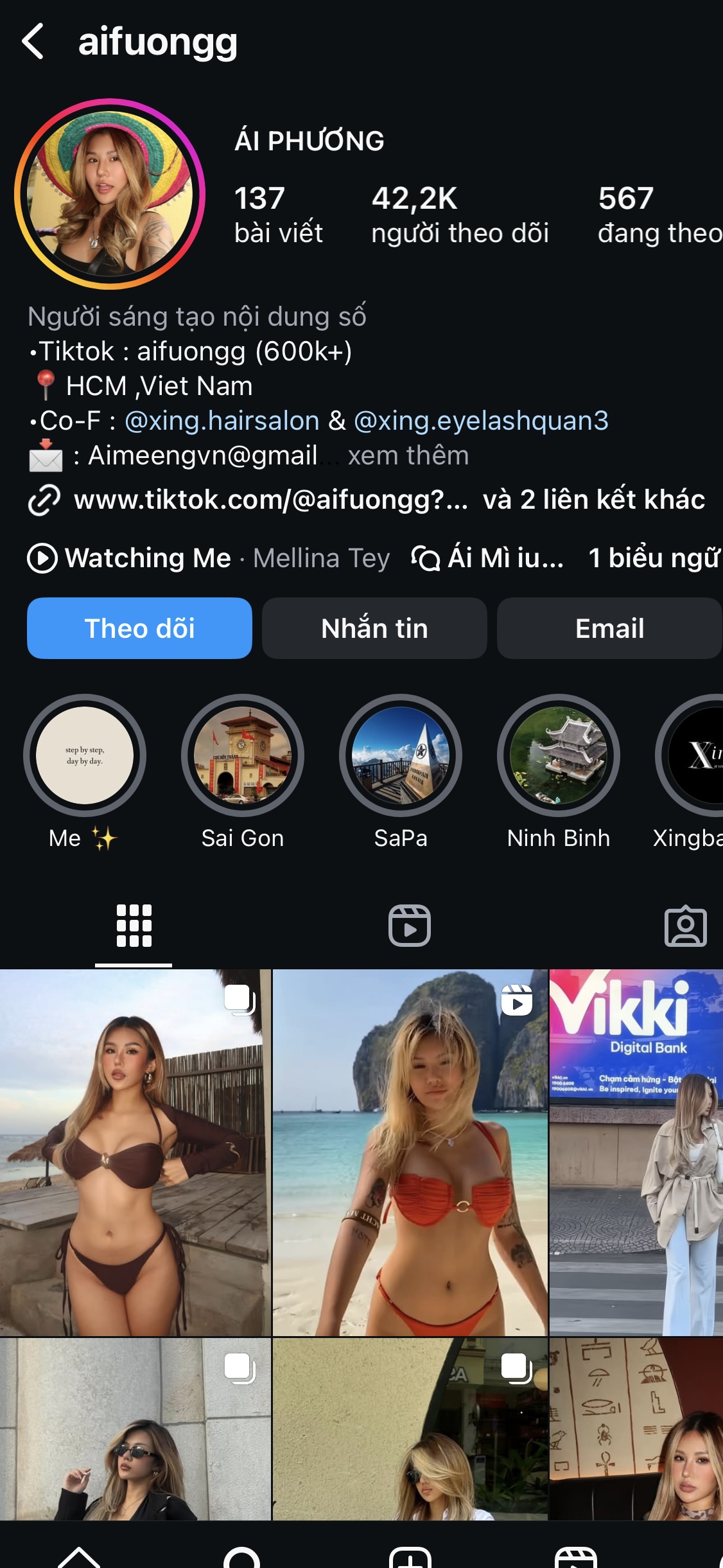
Task: Open the Me story highlight
Action: [85, 755]
